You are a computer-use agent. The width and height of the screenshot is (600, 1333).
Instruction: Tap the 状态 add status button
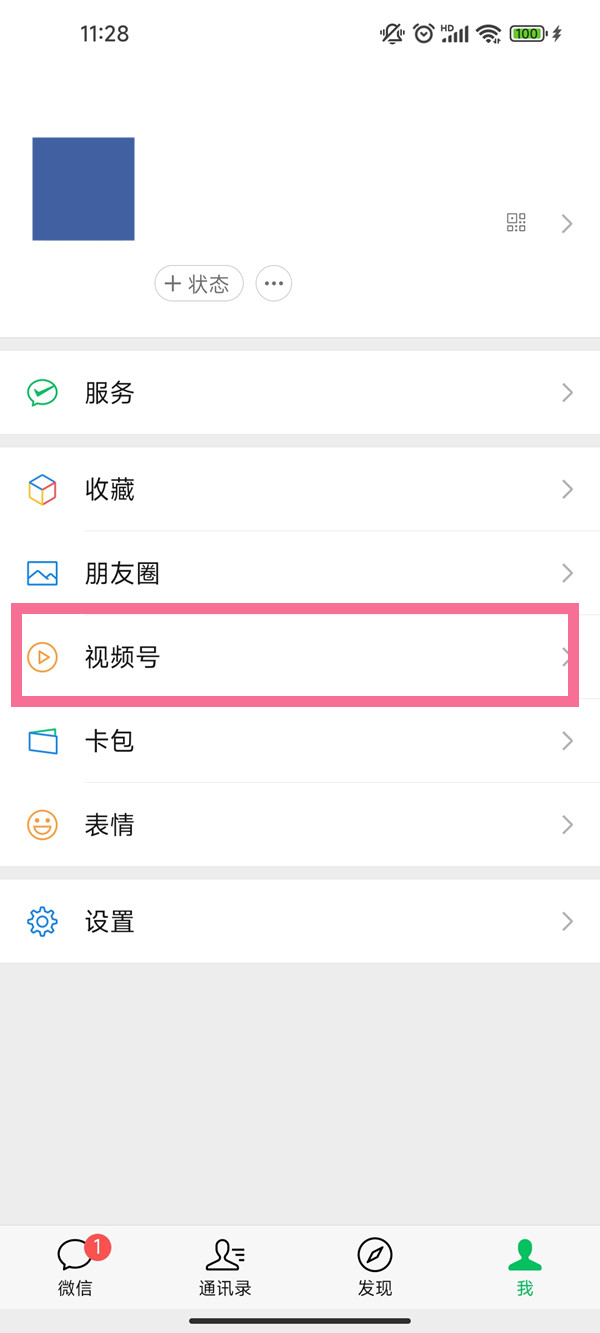[199, 284]
